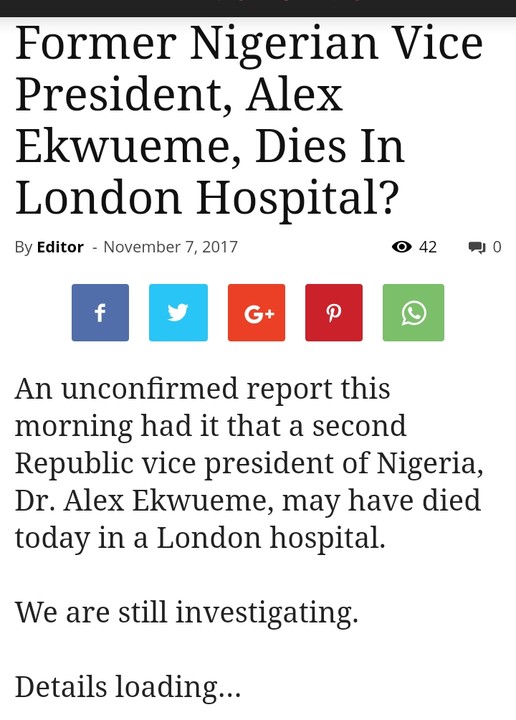Share the article on Google Plus
Image resolution: width=516 pixels, height=720 pixels.
(257, 313)
